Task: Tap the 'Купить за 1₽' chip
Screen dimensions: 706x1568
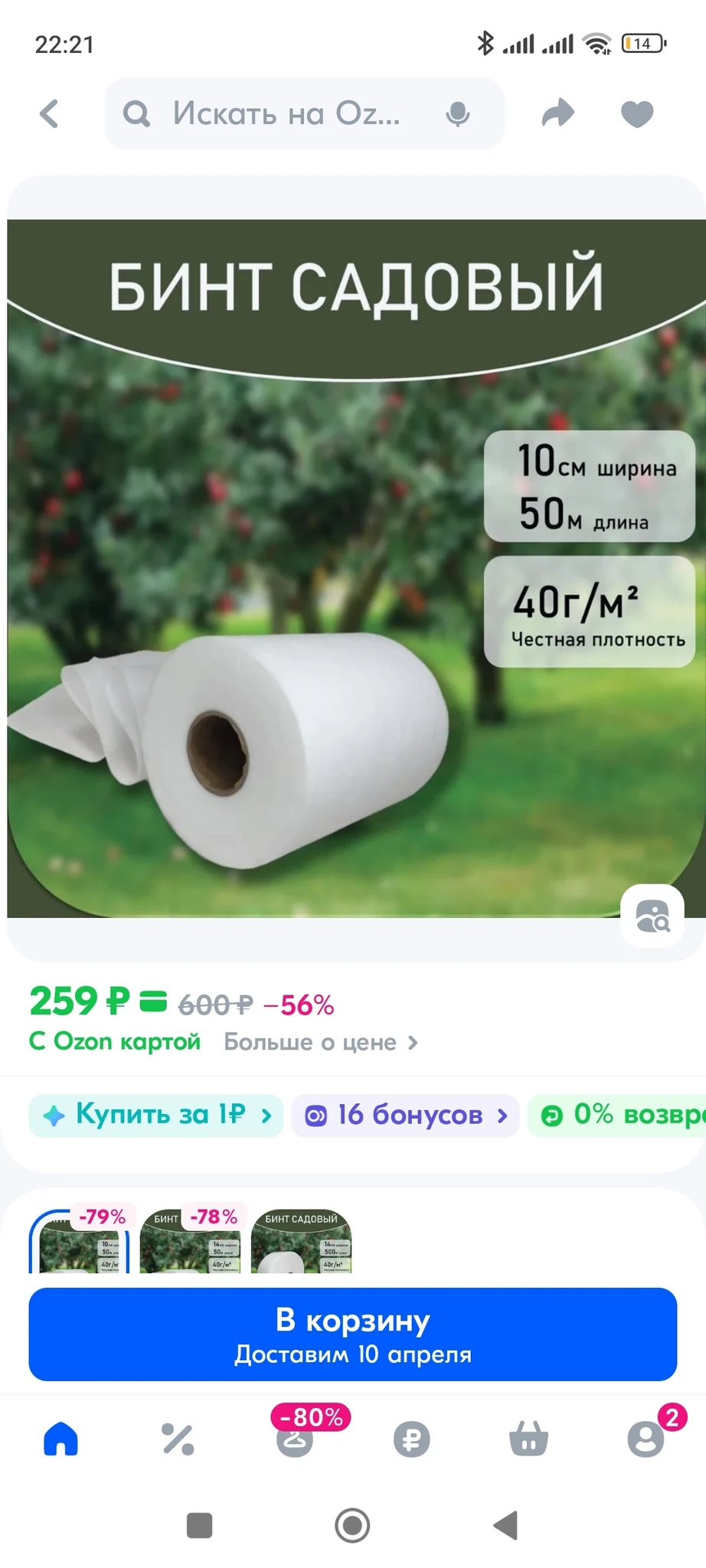Action: click(x=156, y=1115)
